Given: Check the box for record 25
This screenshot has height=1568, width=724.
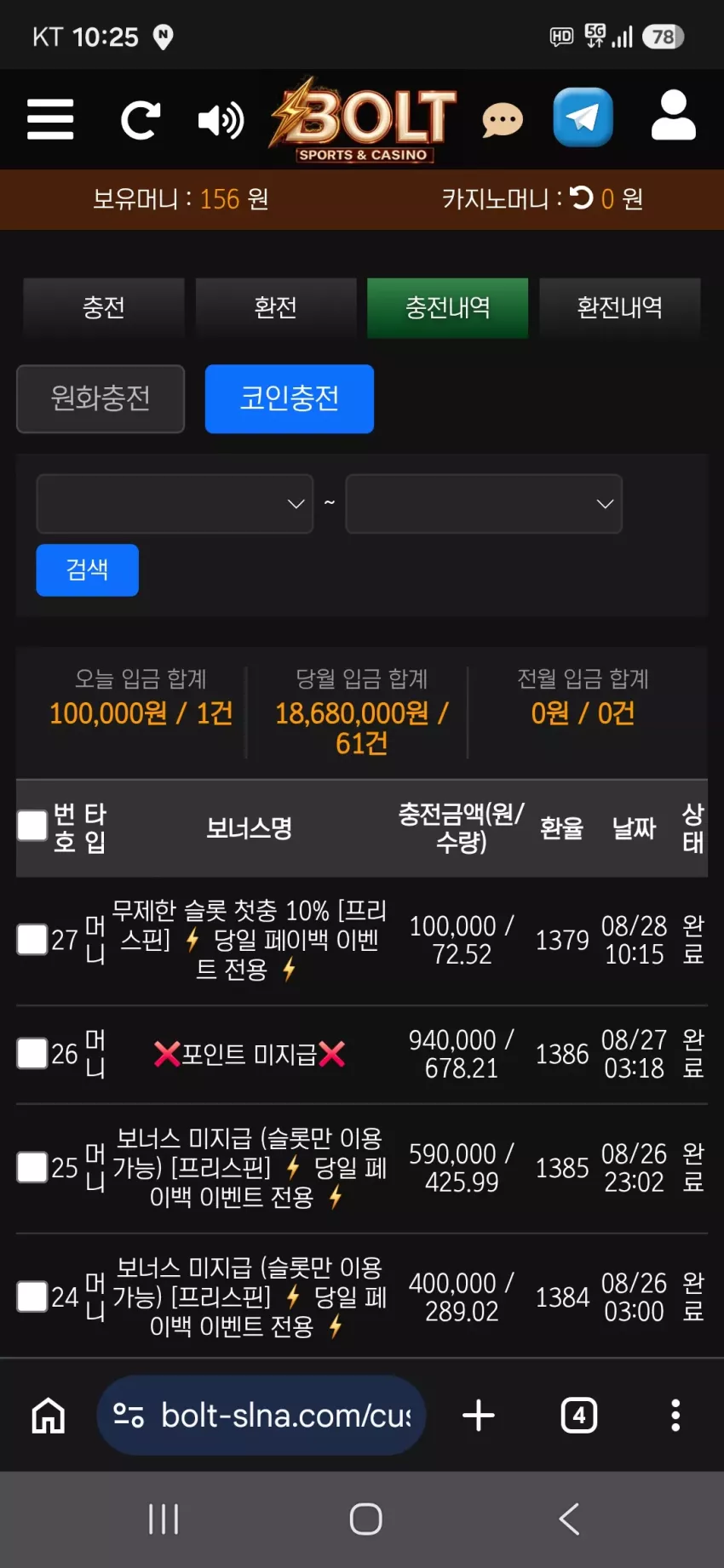Looking at the screenshot, I should pos(32,1167).
